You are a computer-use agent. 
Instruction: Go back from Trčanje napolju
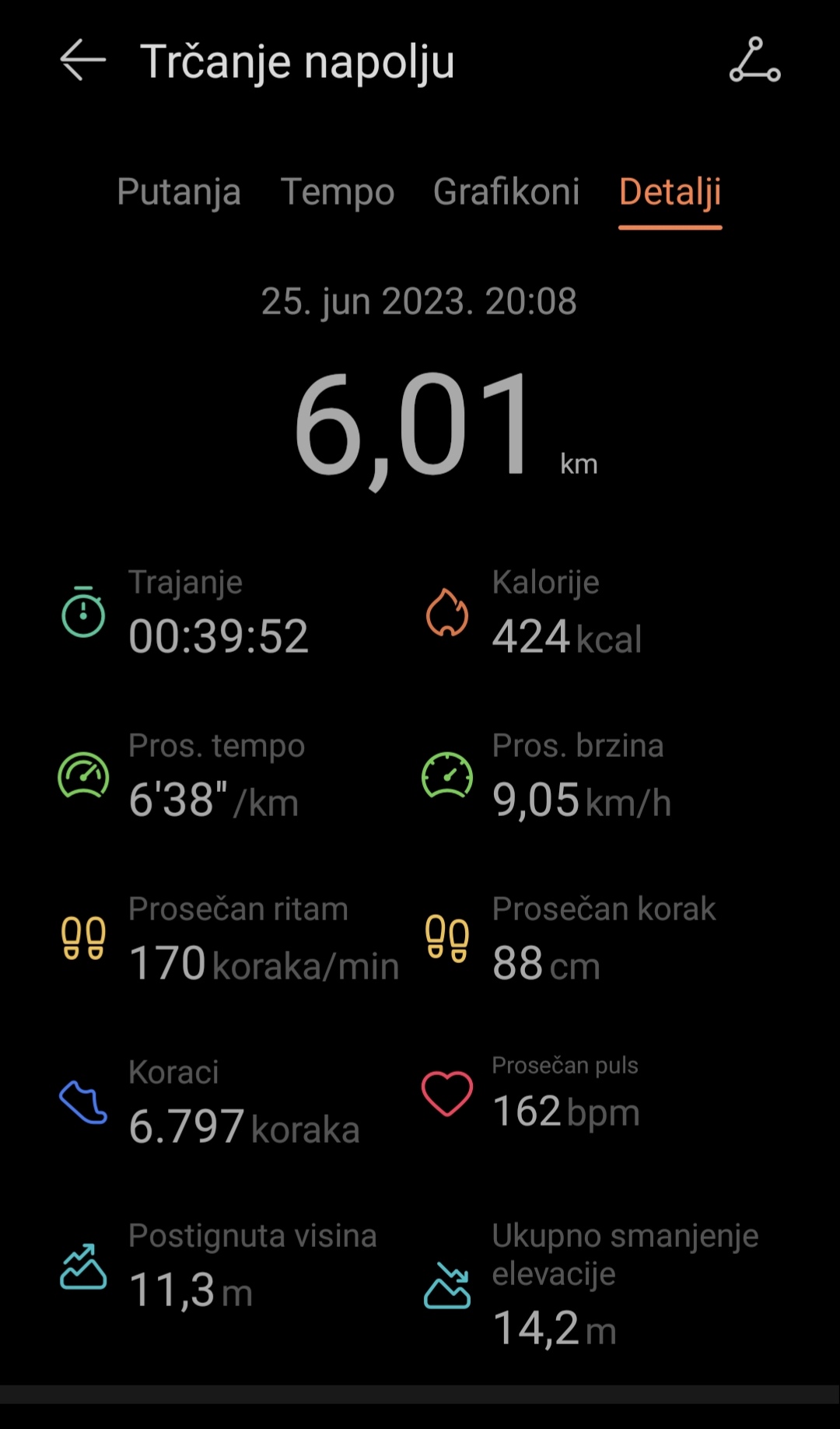pyautogui.click(x=82, y=60)
